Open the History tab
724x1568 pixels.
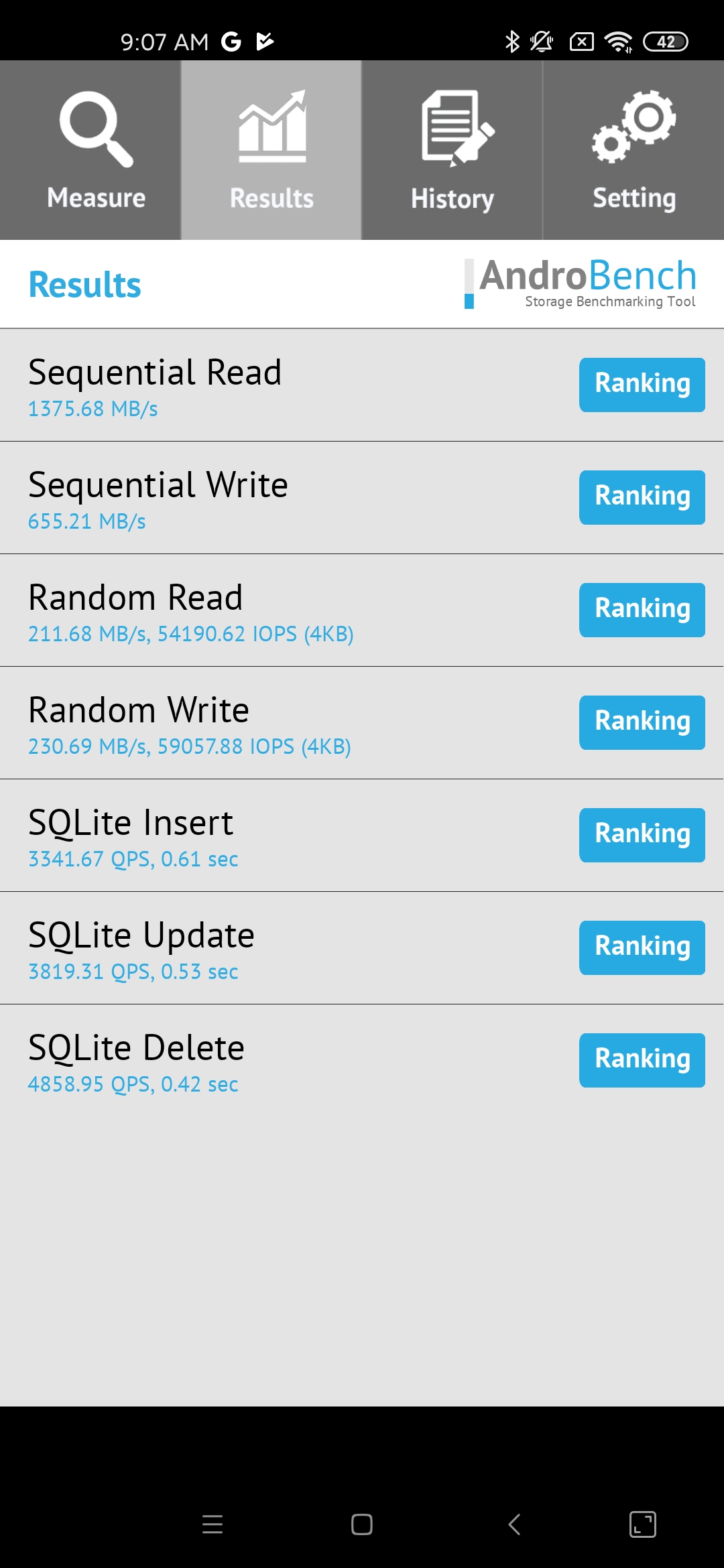click(452, 150)
